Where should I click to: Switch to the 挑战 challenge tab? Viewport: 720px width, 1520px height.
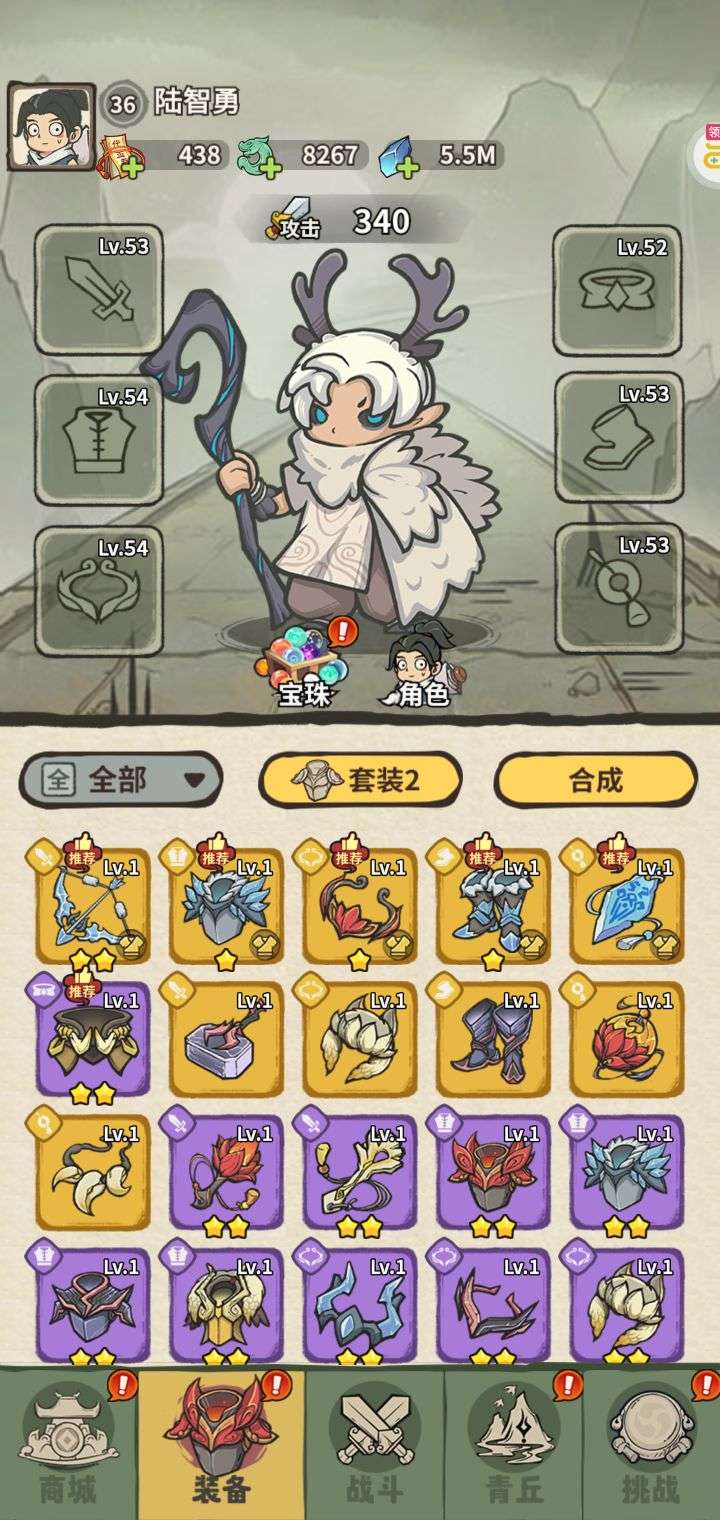(x=650, y=1445)
